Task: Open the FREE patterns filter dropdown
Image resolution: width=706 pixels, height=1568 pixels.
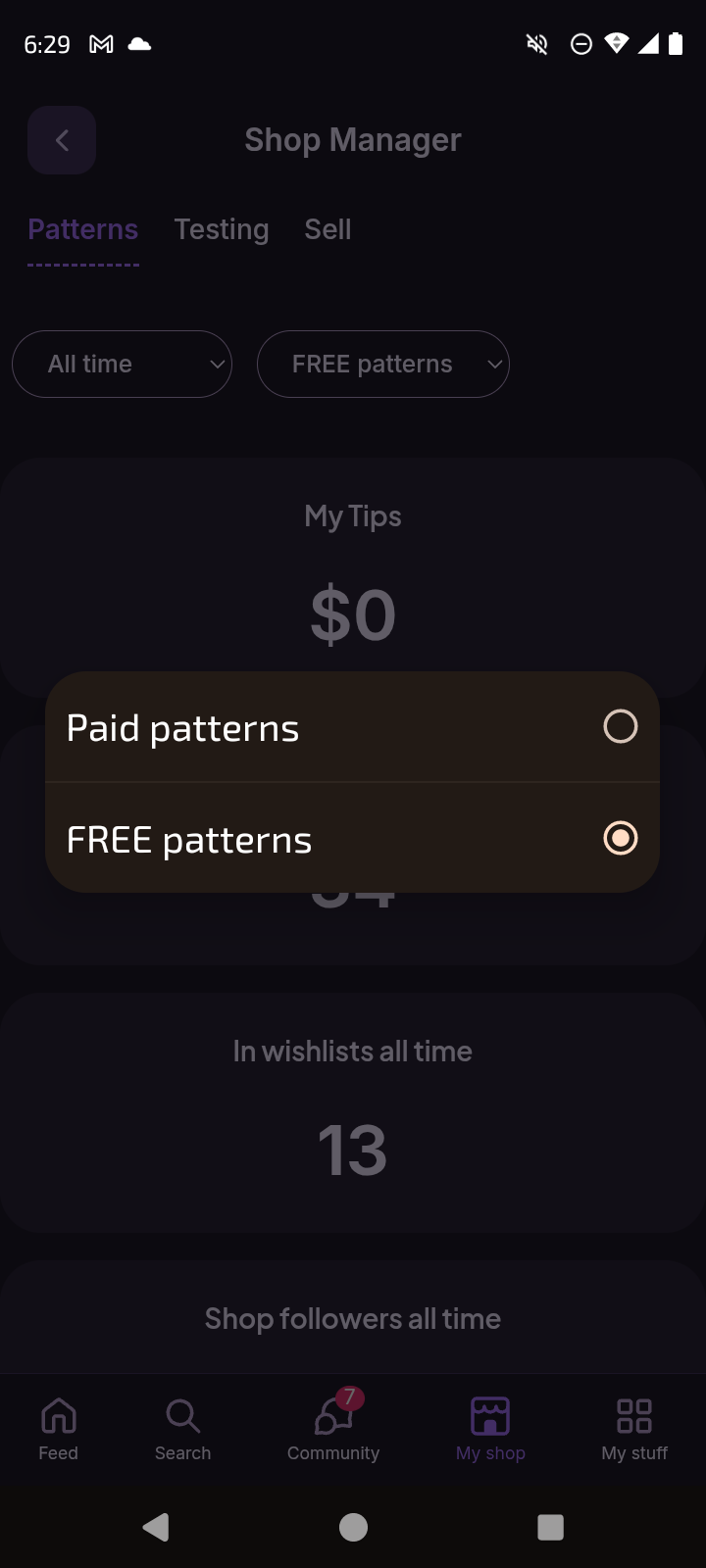Action: [x=383, y=364]
